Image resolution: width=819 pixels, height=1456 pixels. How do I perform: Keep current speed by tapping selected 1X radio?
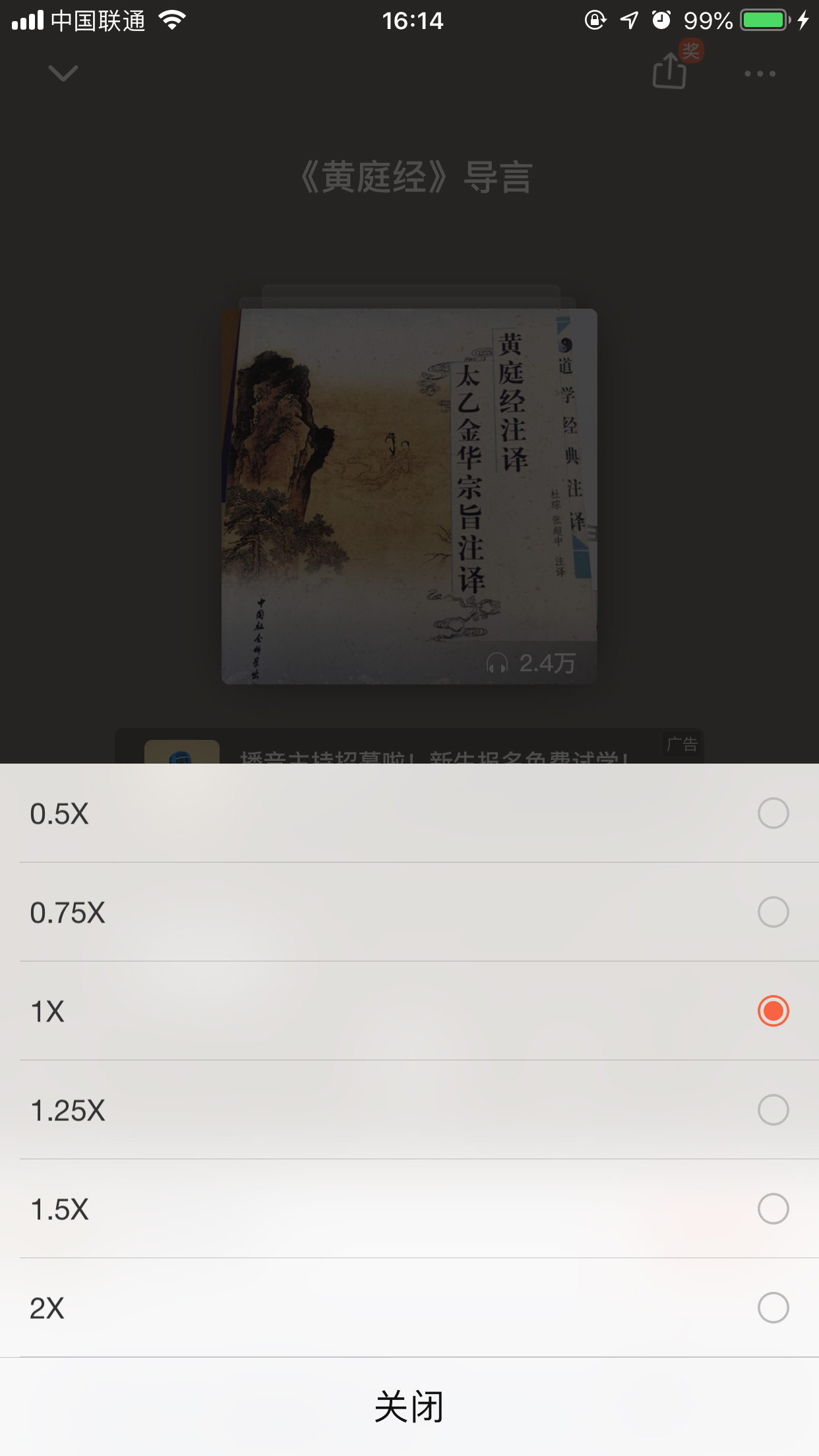773,1010
